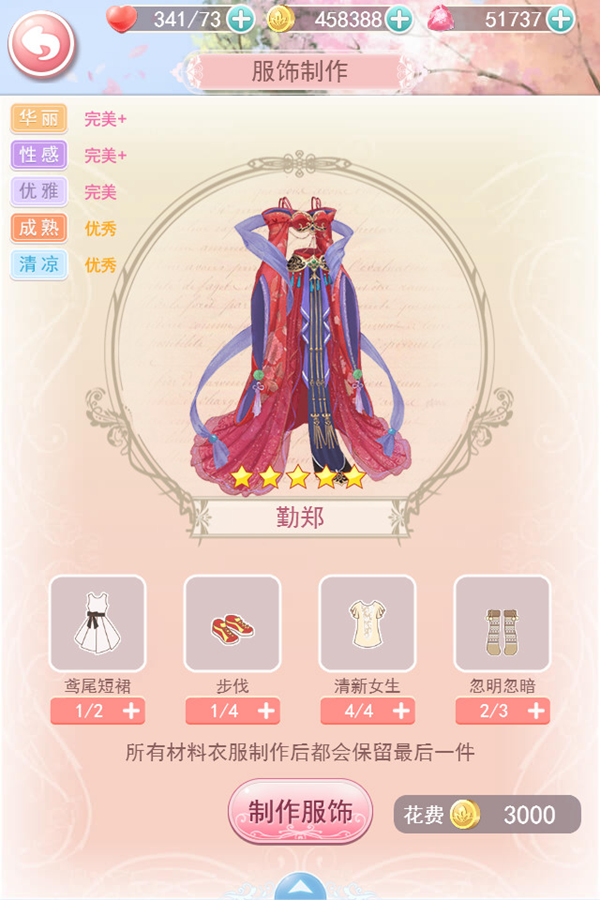Tap the plus to obtain 鸢尾短裙
600x900 pixels.
pyautogui.click(x=131, y=710)
